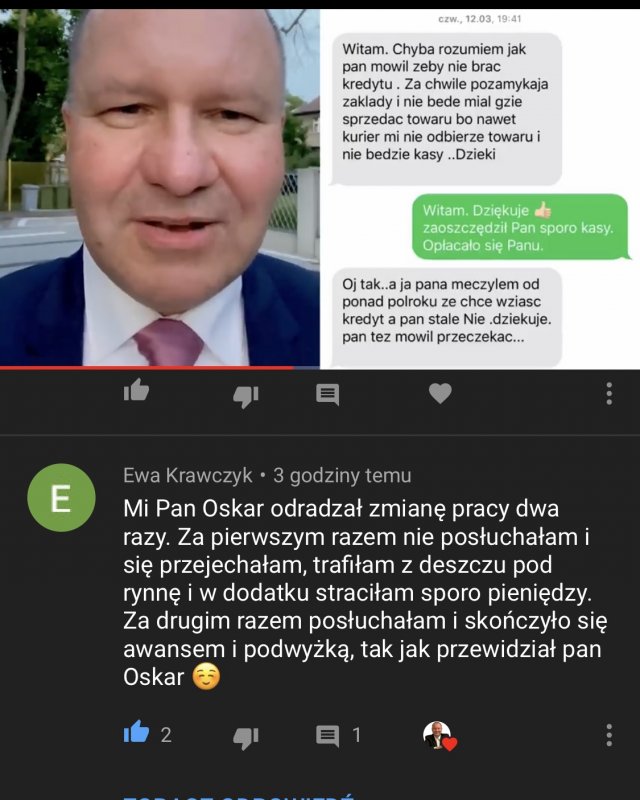Open overflow menu for the upper comment

[x=609, y=394]
